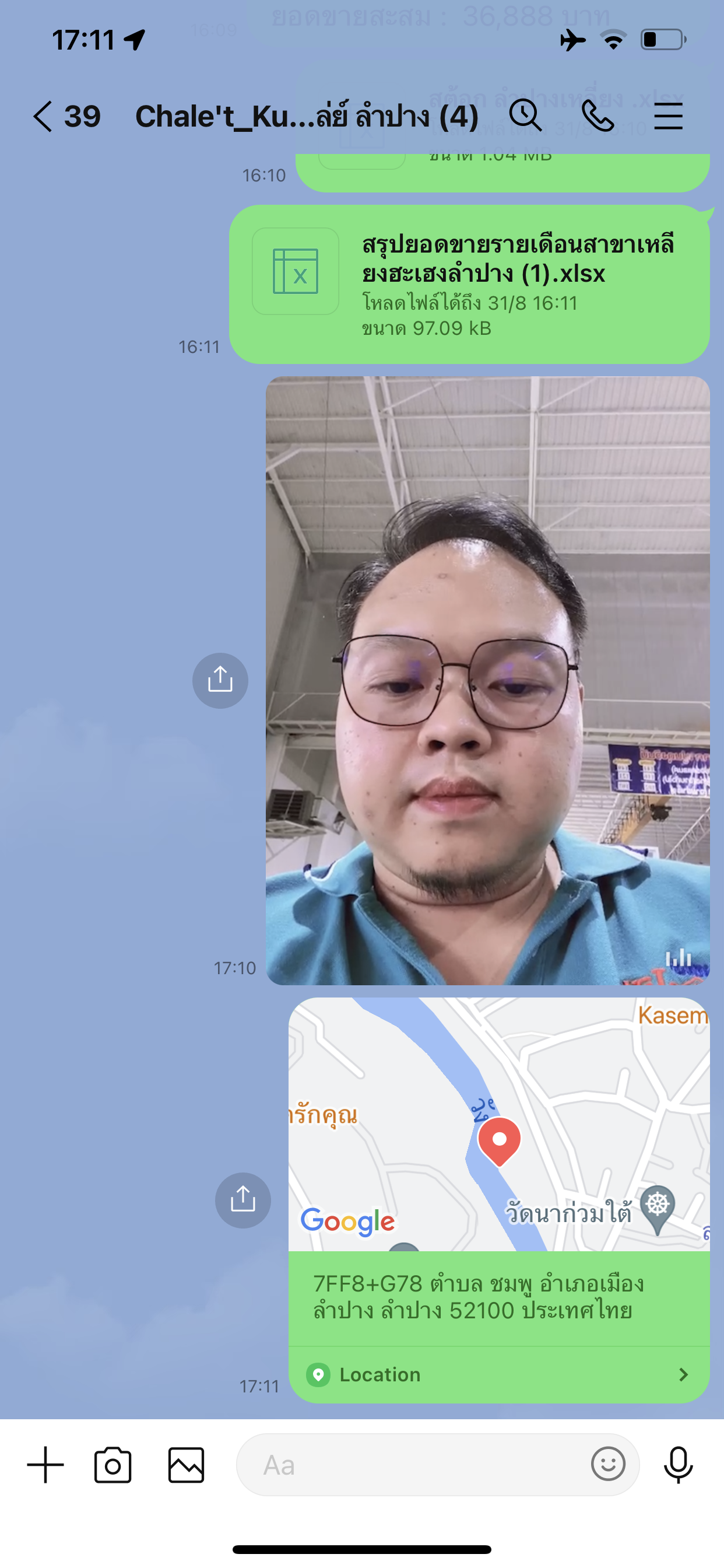The height and width of the screenshot is (1568, 724).
Task: Open the selfie video message
Action: 487,680
